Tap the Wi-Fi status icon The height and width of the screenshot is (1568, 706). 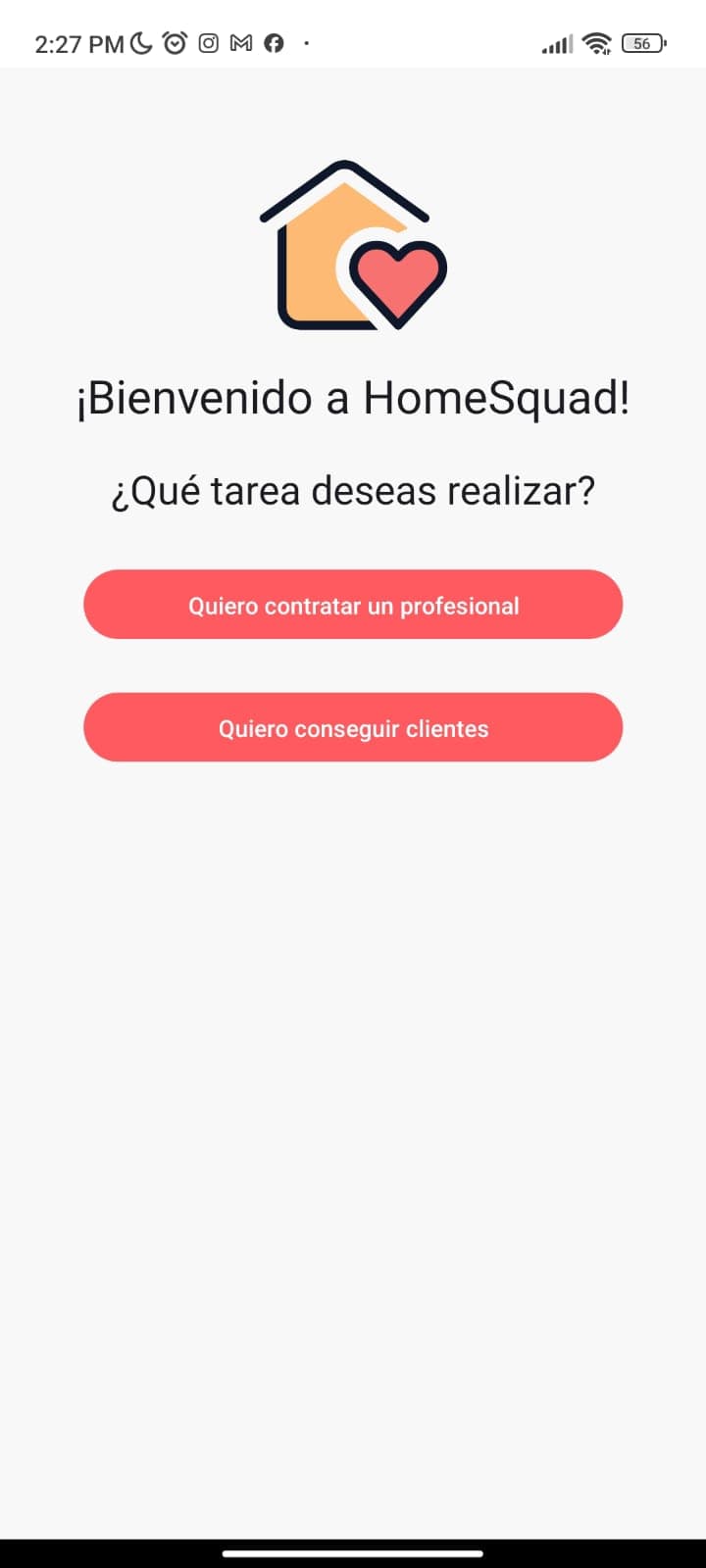[596, 43]
